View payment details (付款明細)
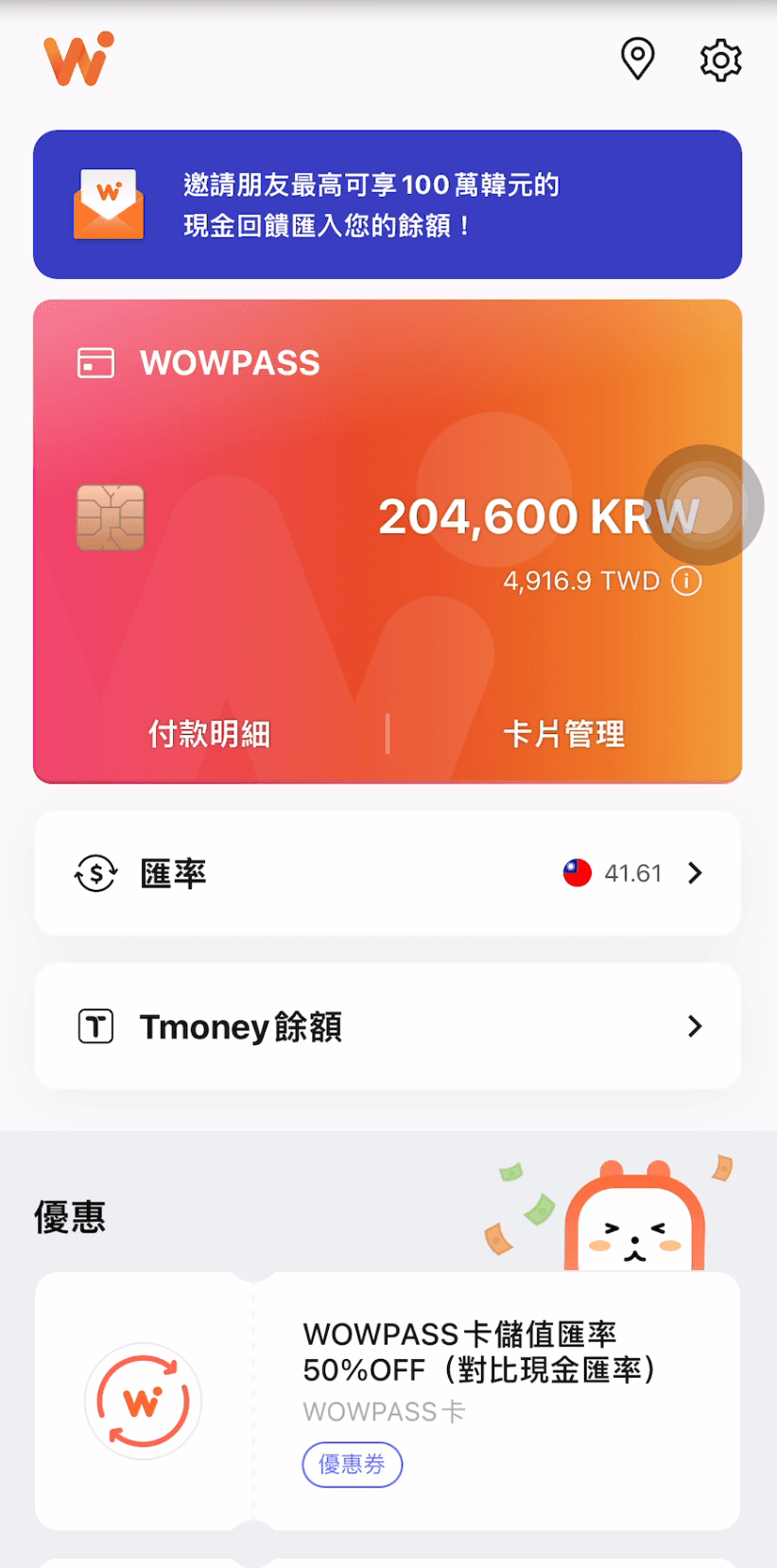 coord(210,734)
